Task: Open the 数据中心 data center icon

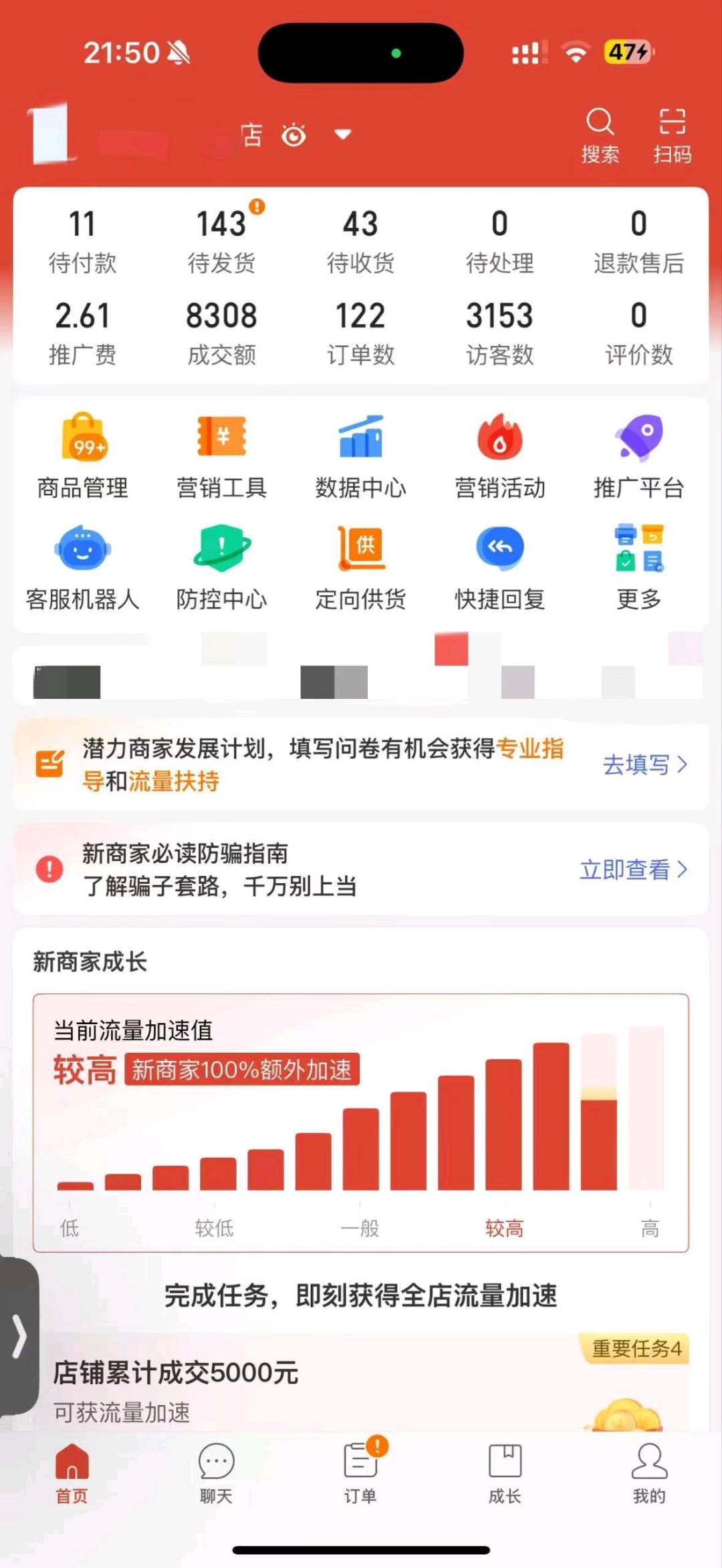Action: coord(361,453)
